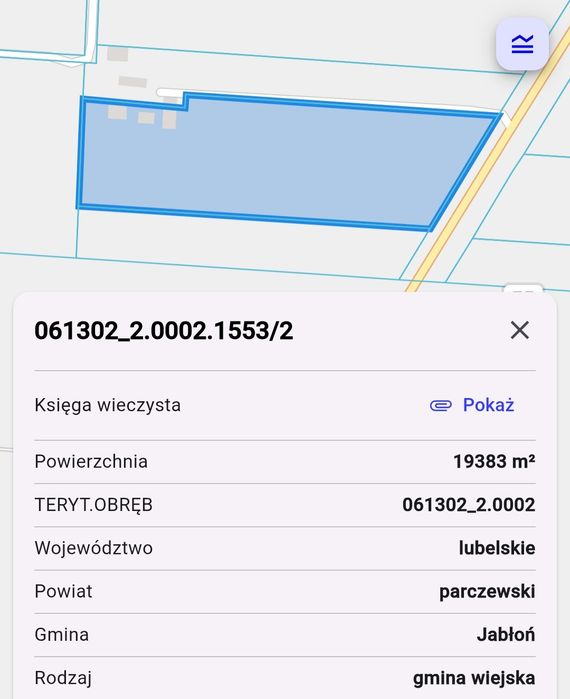Open the map layers button
This screenshot has height=699, width=570.
coord(522,44)
